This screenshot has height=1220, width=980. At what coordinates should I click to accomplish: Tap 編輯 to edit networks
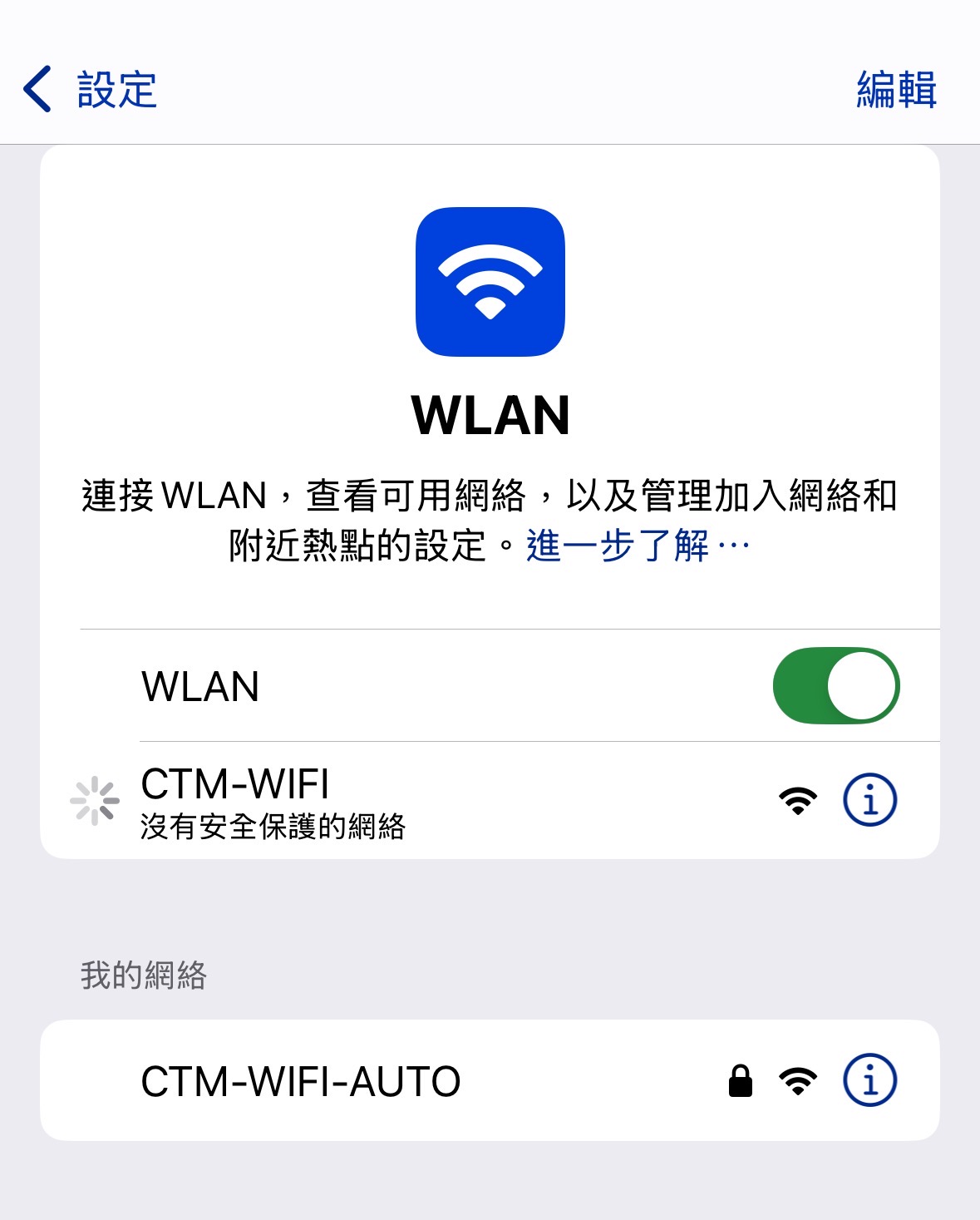coord(896,90)
